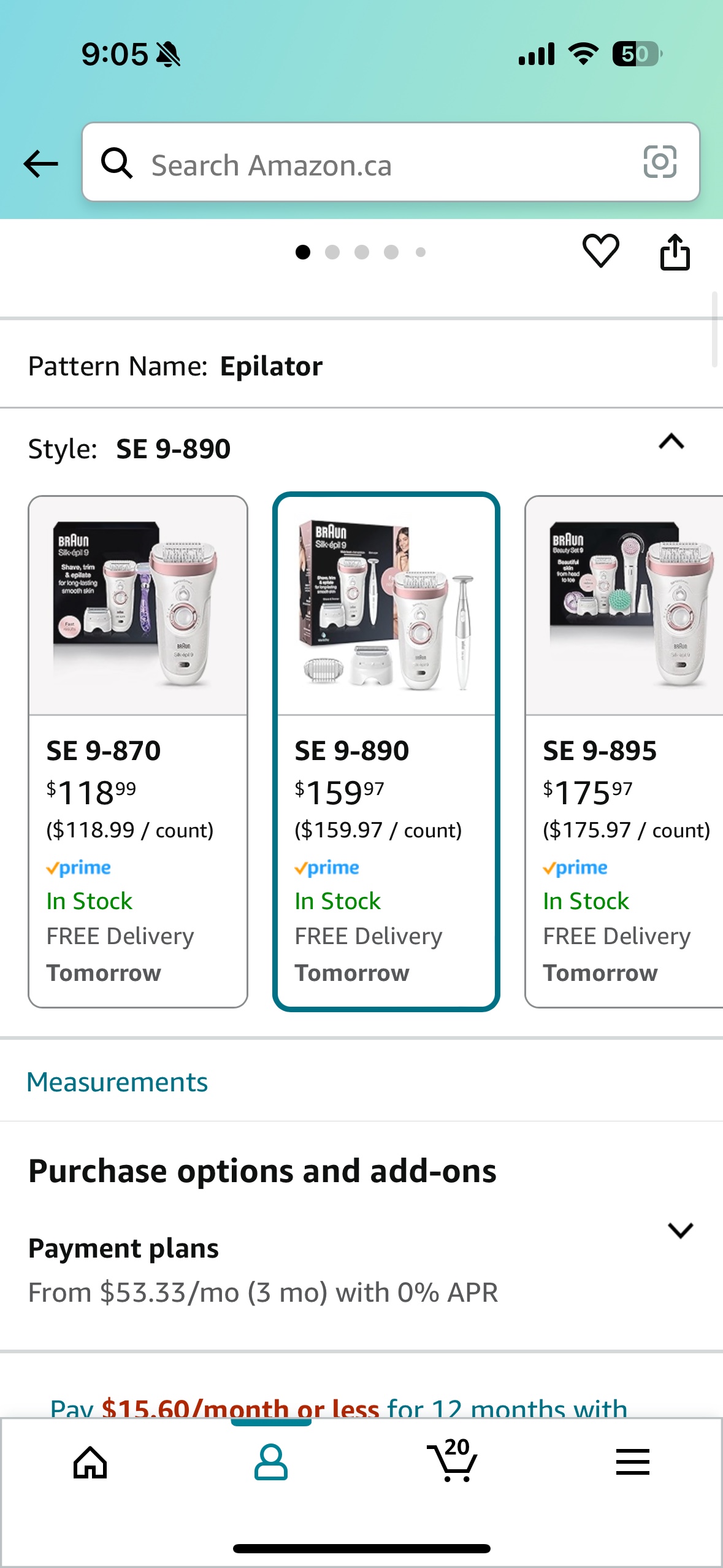Share this product
This screenshot has width=723, height=1568.
[675, 252]
